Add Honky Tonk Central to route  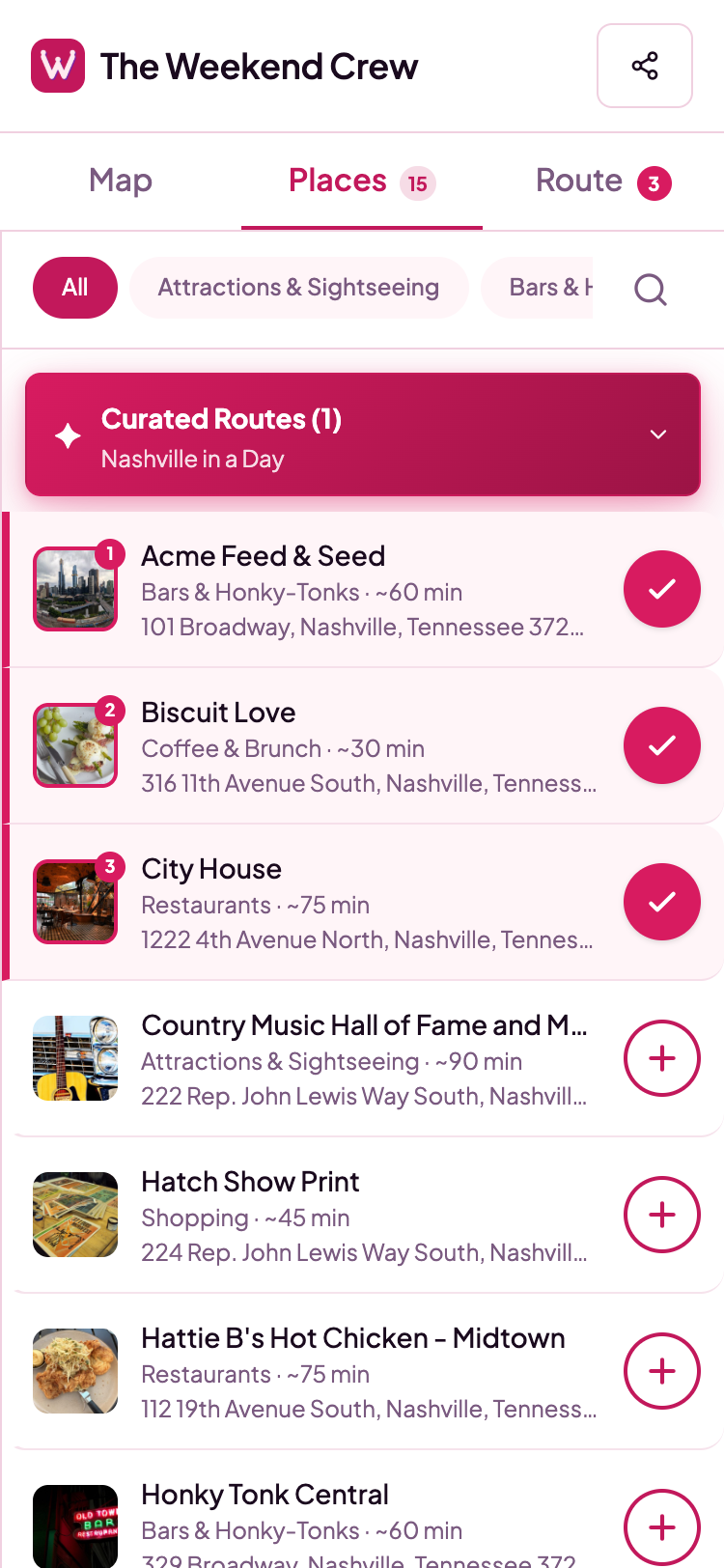(662, 1527)
